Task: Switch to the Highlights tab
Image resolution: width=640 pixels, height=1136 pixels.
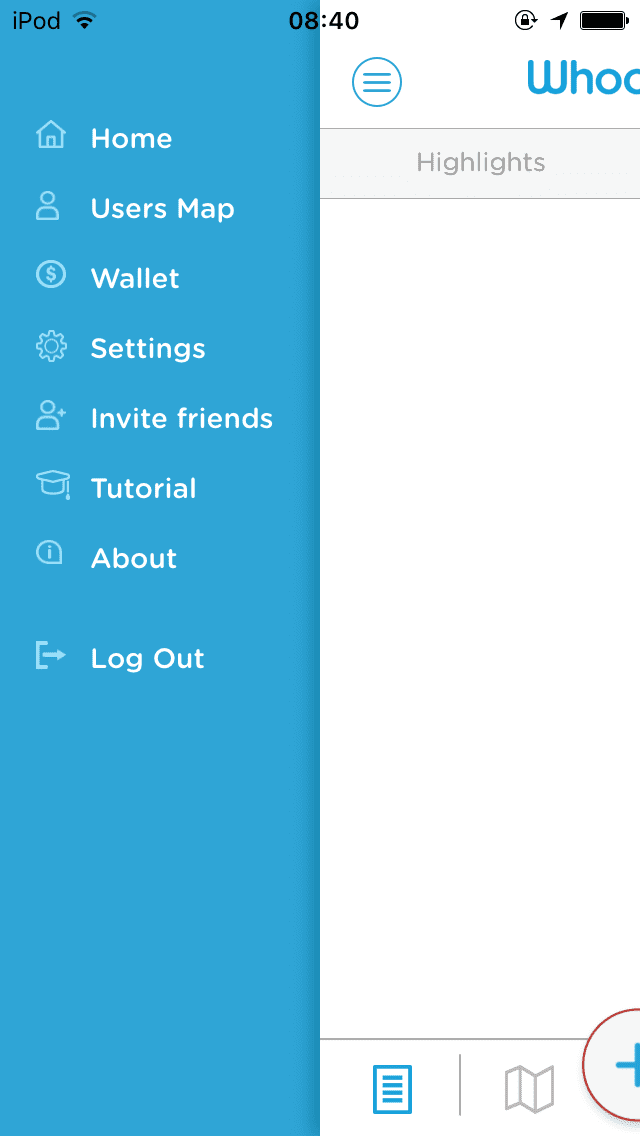Action: click(480, 163)
